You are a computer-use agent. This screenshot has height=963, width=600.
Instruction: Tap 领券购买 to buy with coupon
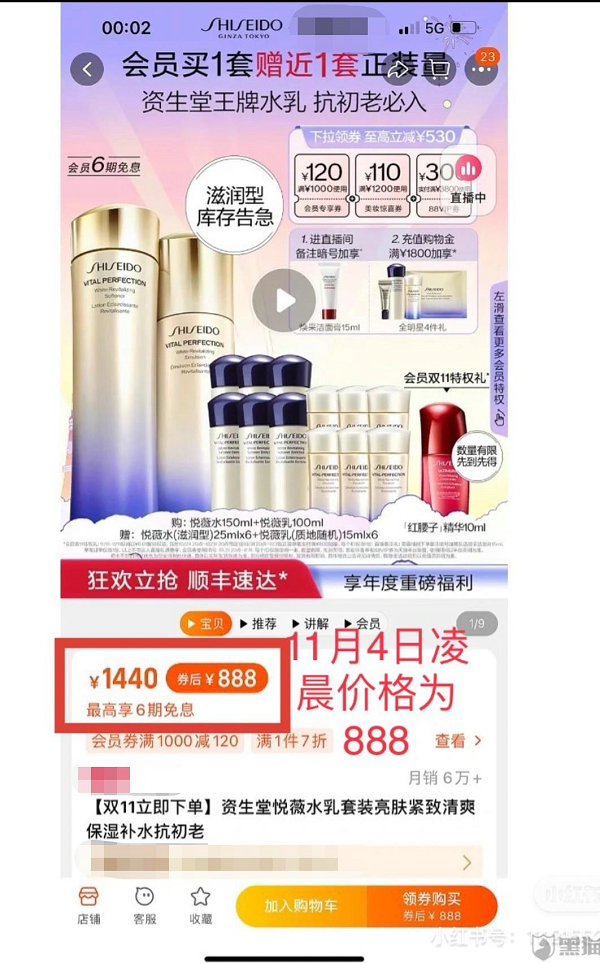(x=431, y=906)
